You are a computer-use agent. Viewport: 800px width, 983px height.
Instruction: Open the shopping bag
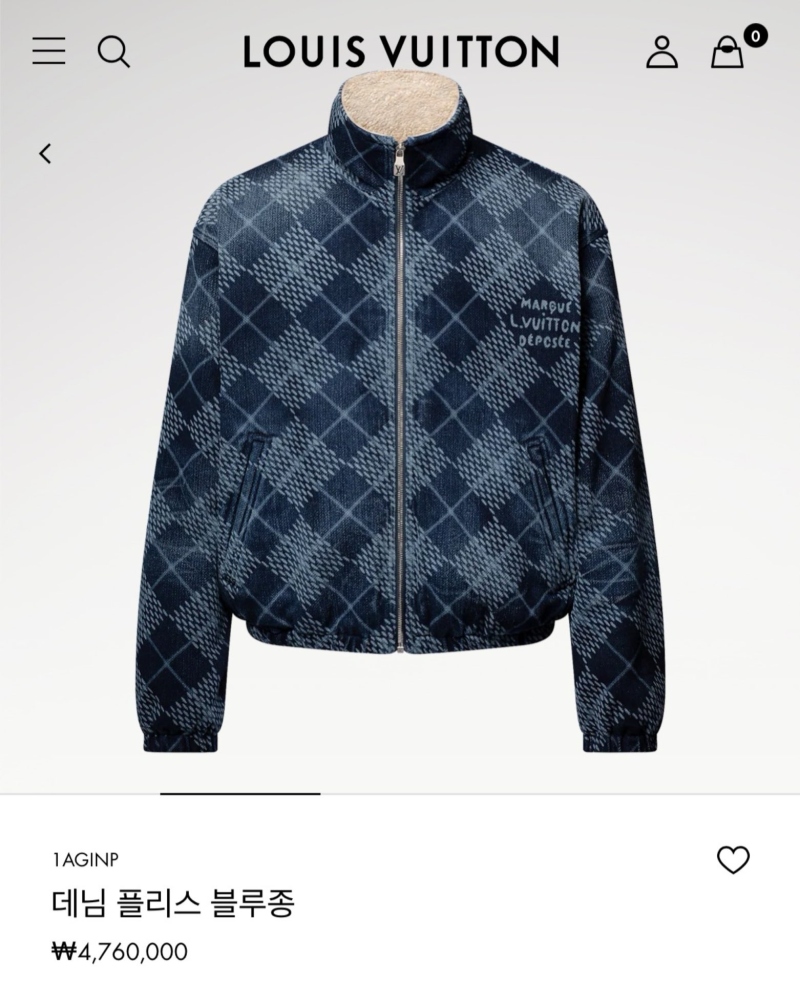pyautogui.click(x=729, y=52)
